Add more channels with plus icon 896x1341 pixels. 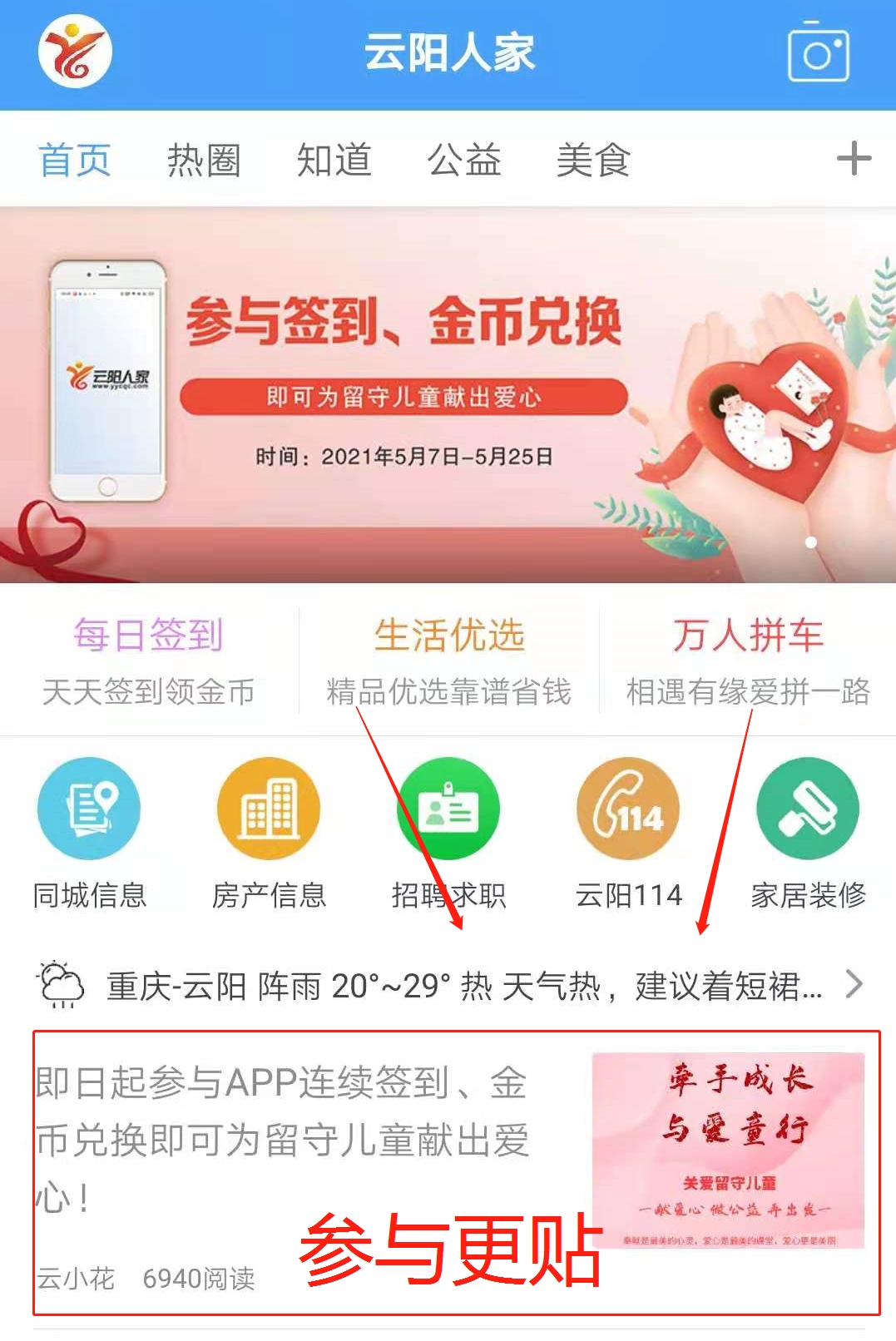pos(853,159)
